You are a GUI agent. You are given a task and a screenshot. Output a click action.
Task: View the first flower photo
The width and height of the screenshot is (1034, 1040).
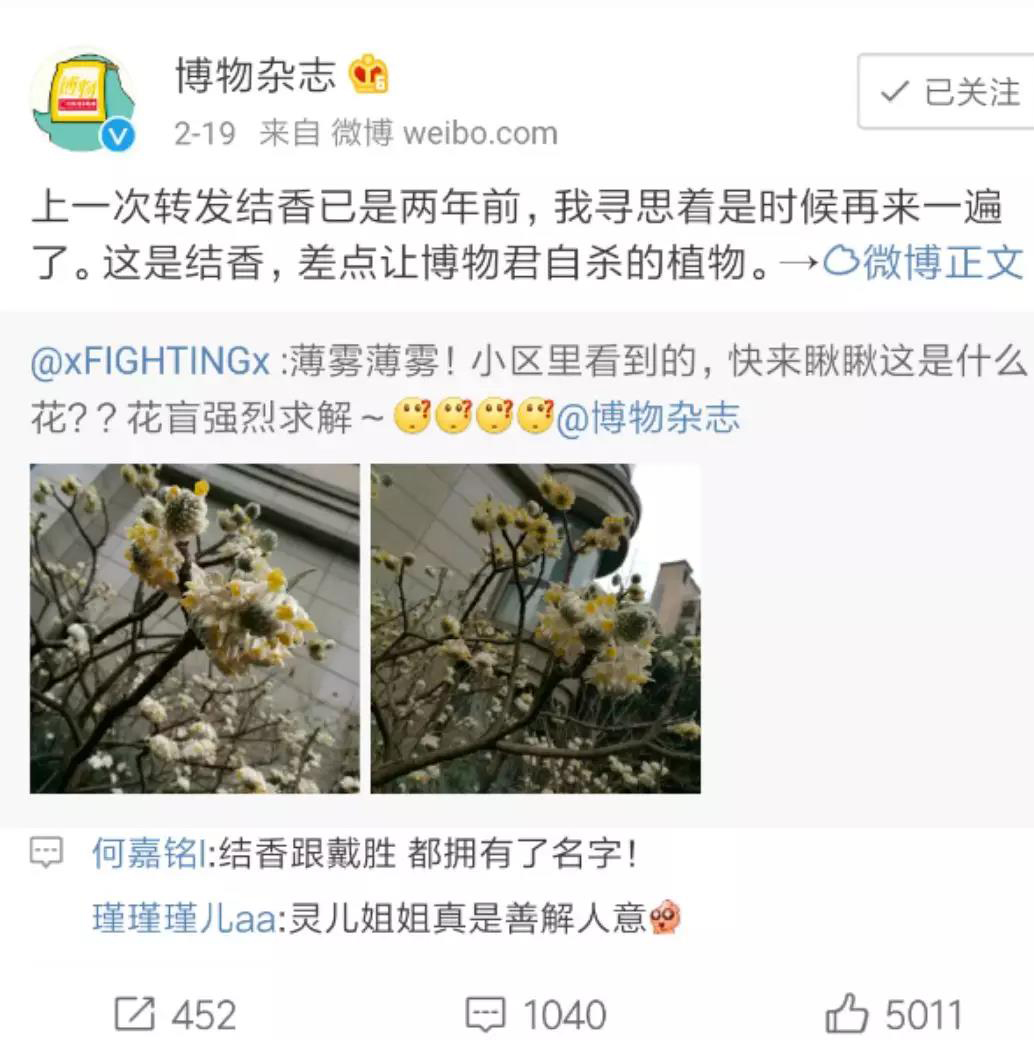click(194, 628)
